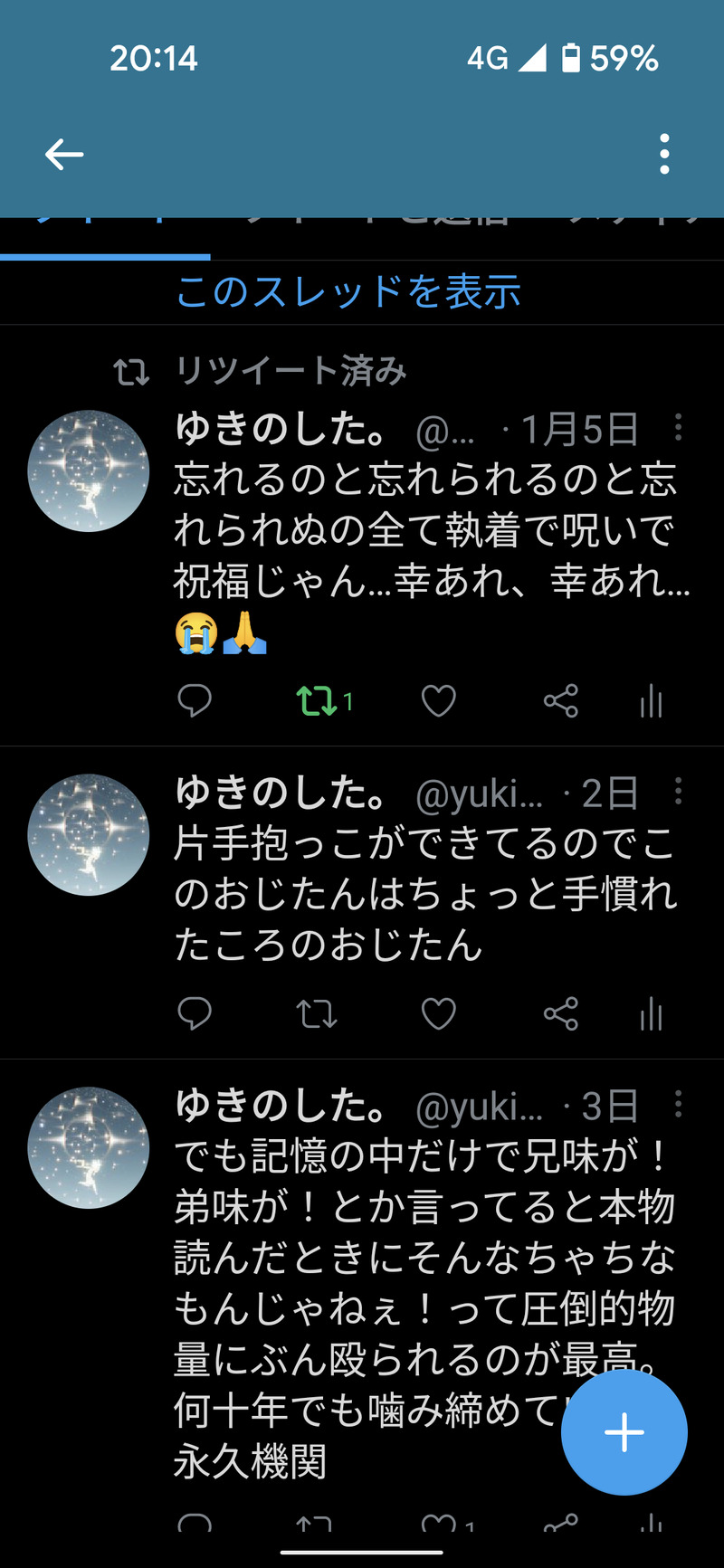
Task: View analytics of the 1月5日 tweet
Action: coord(652,701)
